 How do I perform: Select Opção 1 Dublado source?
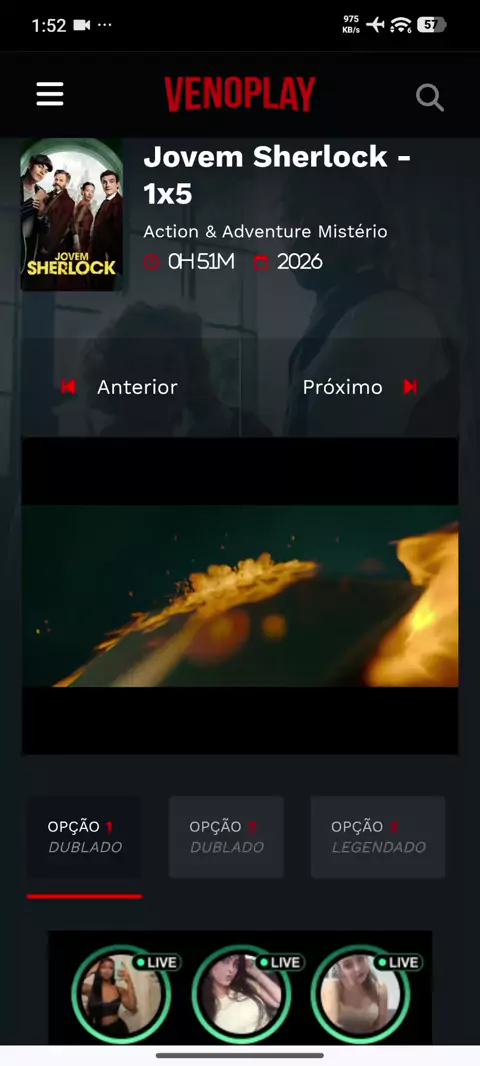84,837
